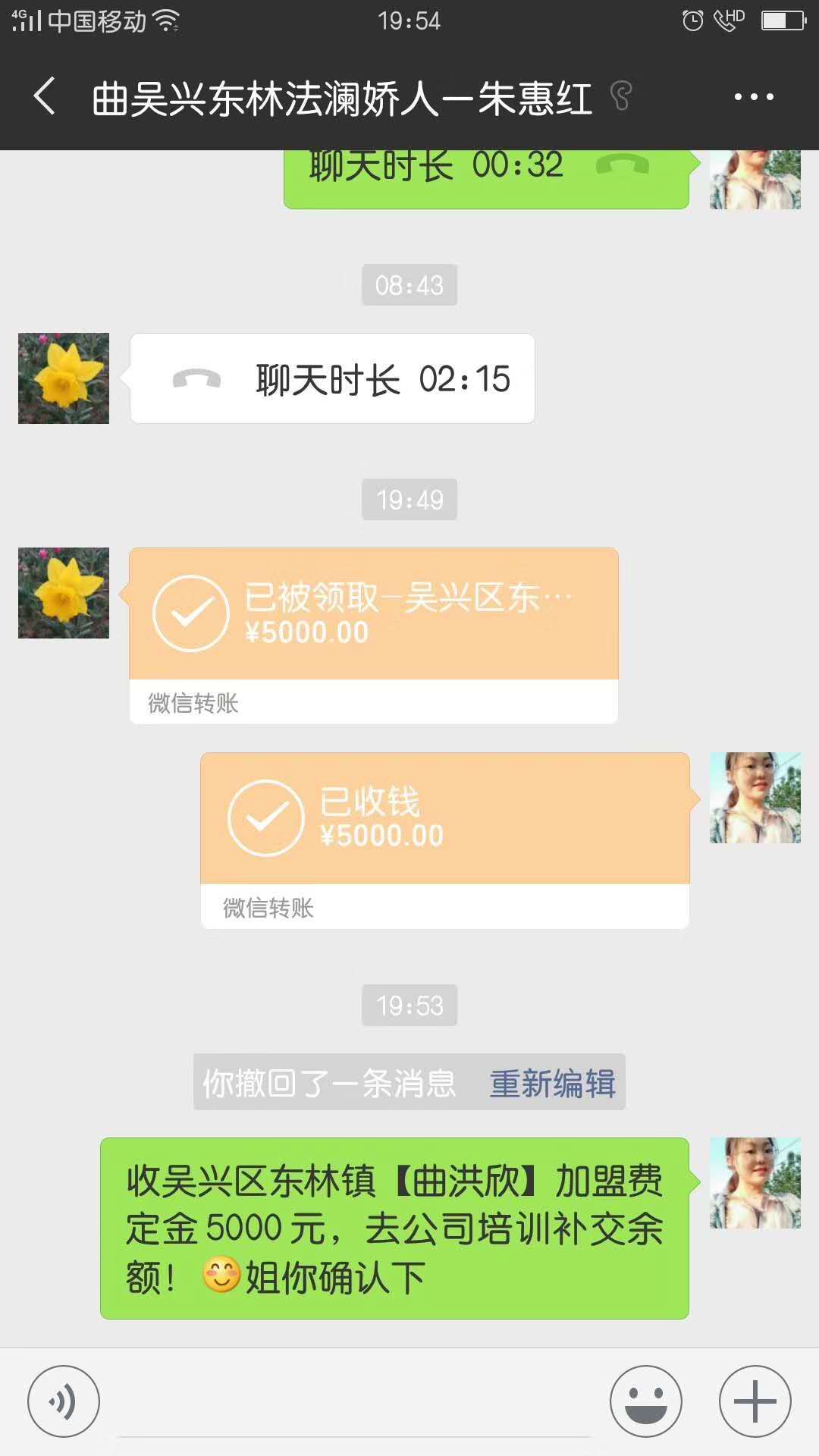The image size is (819, 1456).
Task: Go back to the chat list
Action: point(44,97)
